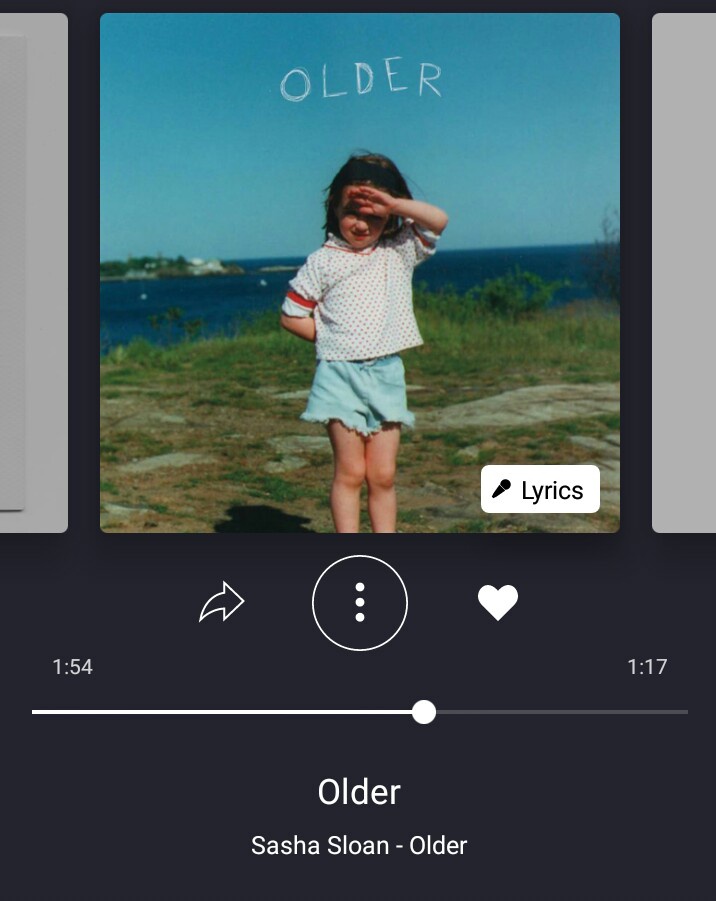The height and width of the screenshot is (901, 716).
Task: Open the three-dot options menu
Action: [x=360, y=603]
